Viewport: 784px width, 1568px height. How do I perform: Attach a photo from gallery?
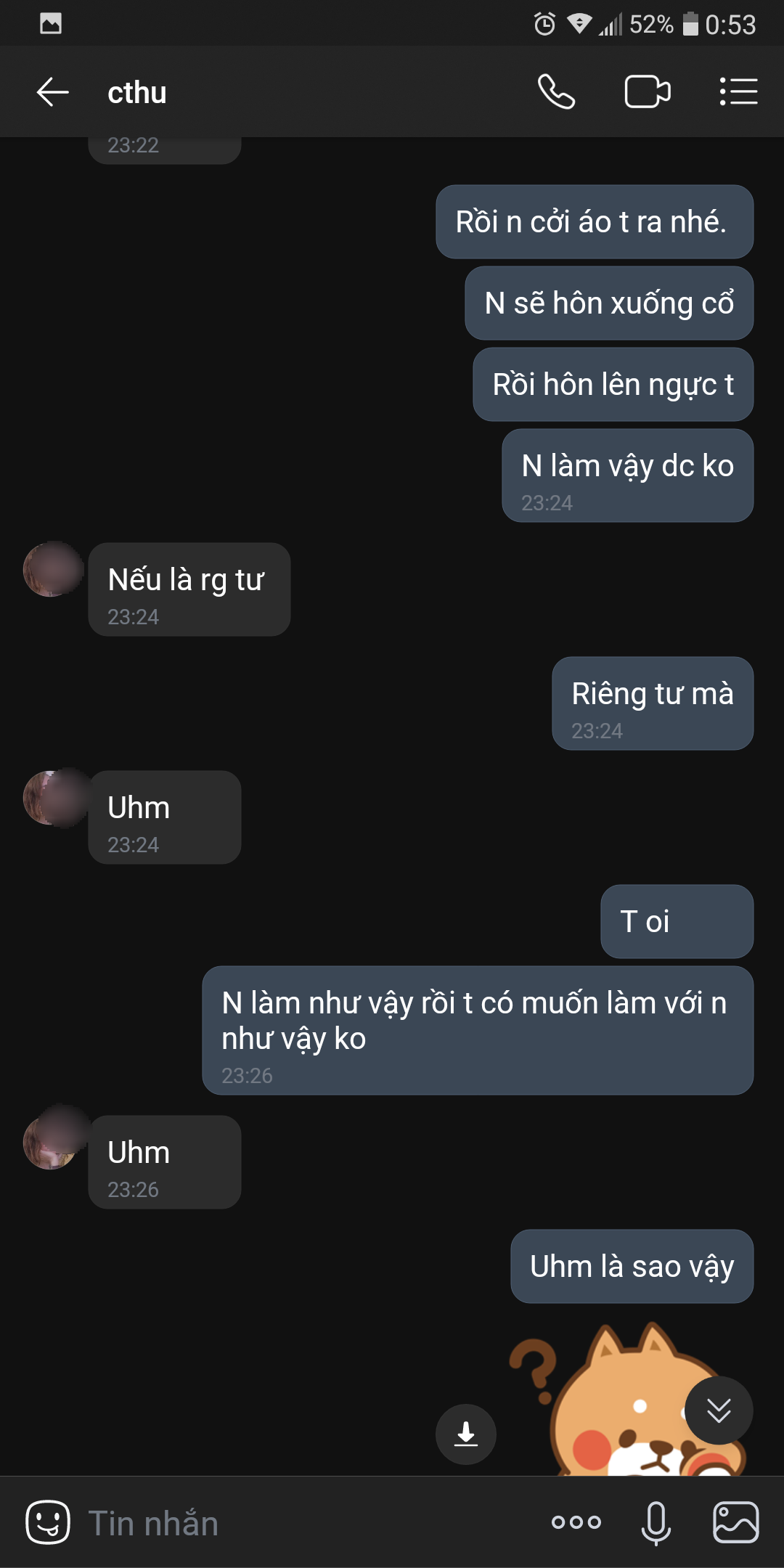point(735,1522)
